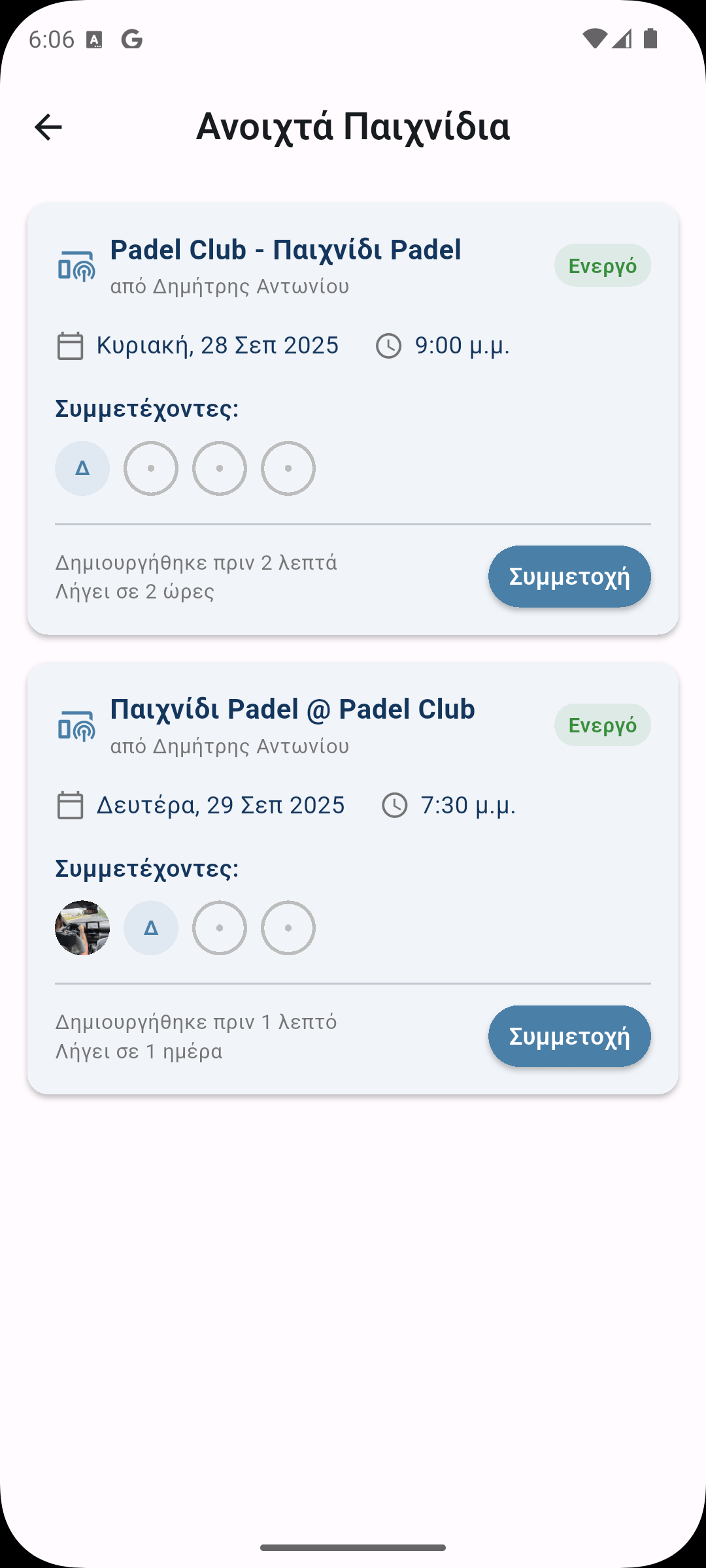Go back using the top-left arrow
Image resolution: width=706 pixels, height=1568 pixels.
point(48,127)
